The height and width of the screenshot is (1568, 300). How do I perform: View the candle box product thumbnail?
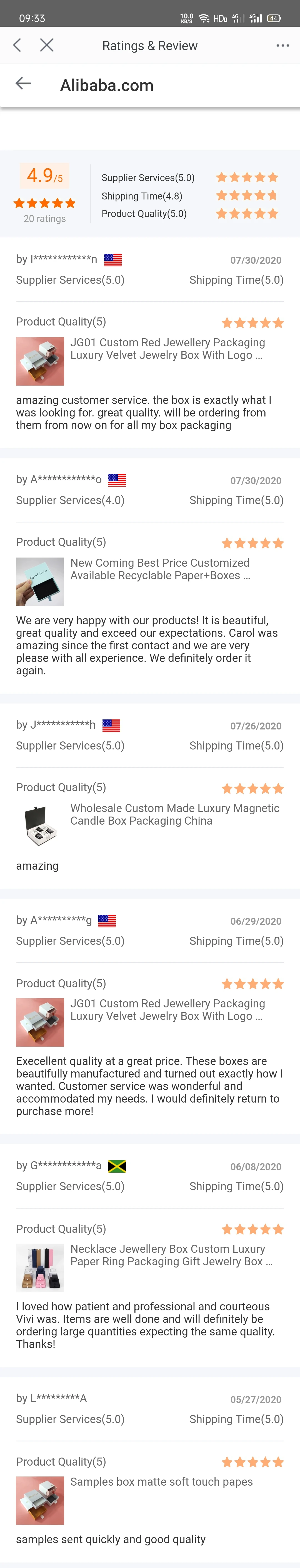pos(40,825)
